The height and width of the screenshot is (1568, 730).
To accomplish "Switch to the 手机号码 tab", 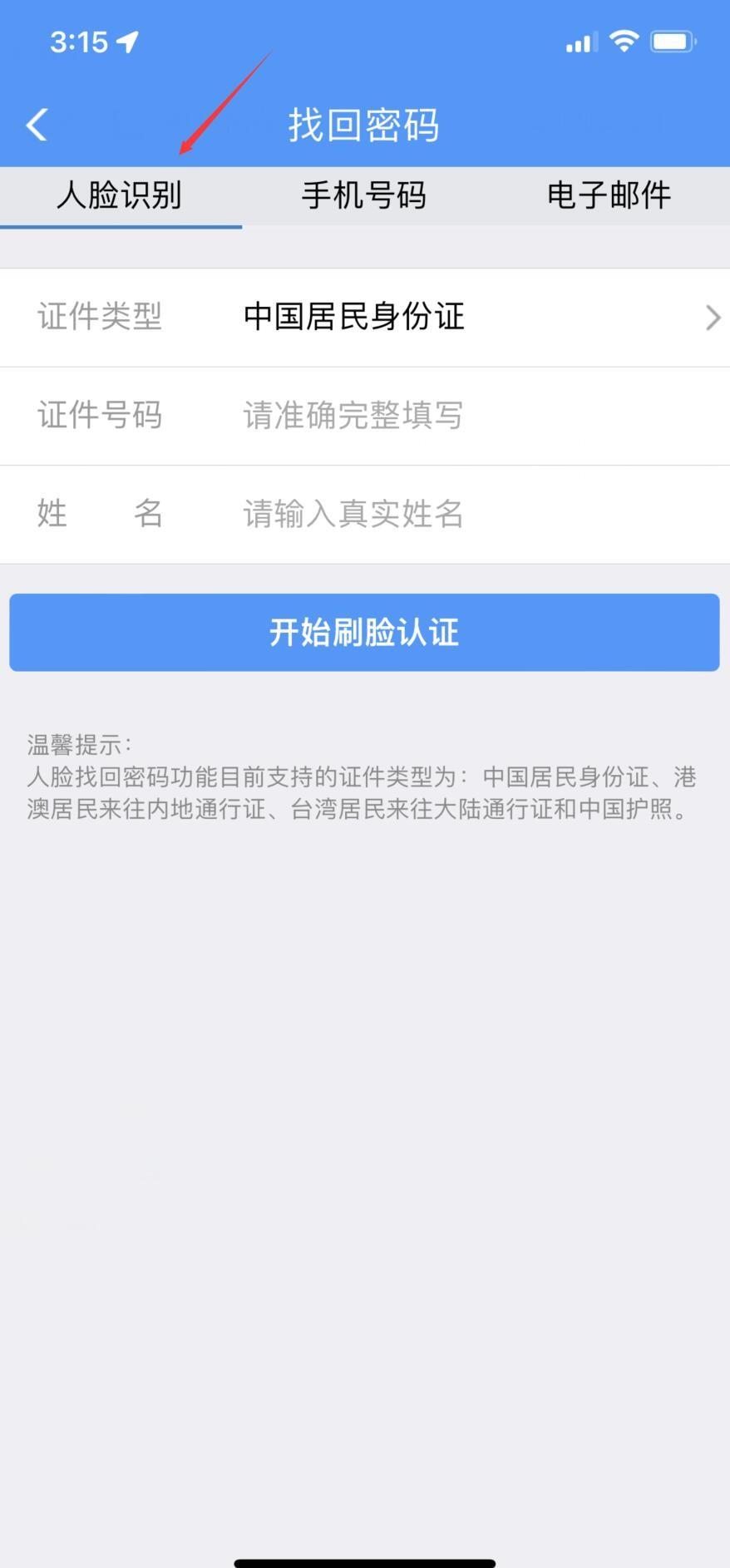I will pyautogui.click(x=364, y=196).
